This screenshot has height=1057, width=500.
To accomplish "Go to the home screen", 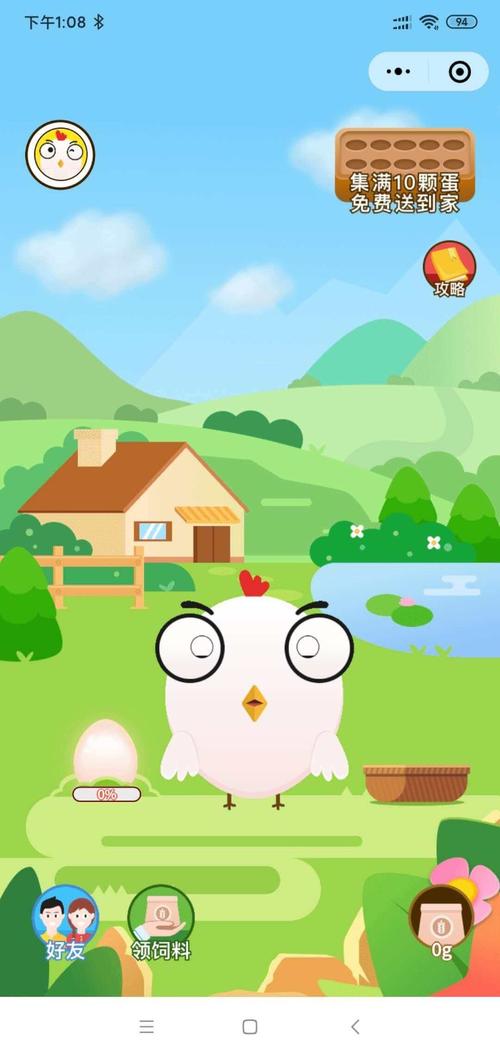I will [250, 1027].
